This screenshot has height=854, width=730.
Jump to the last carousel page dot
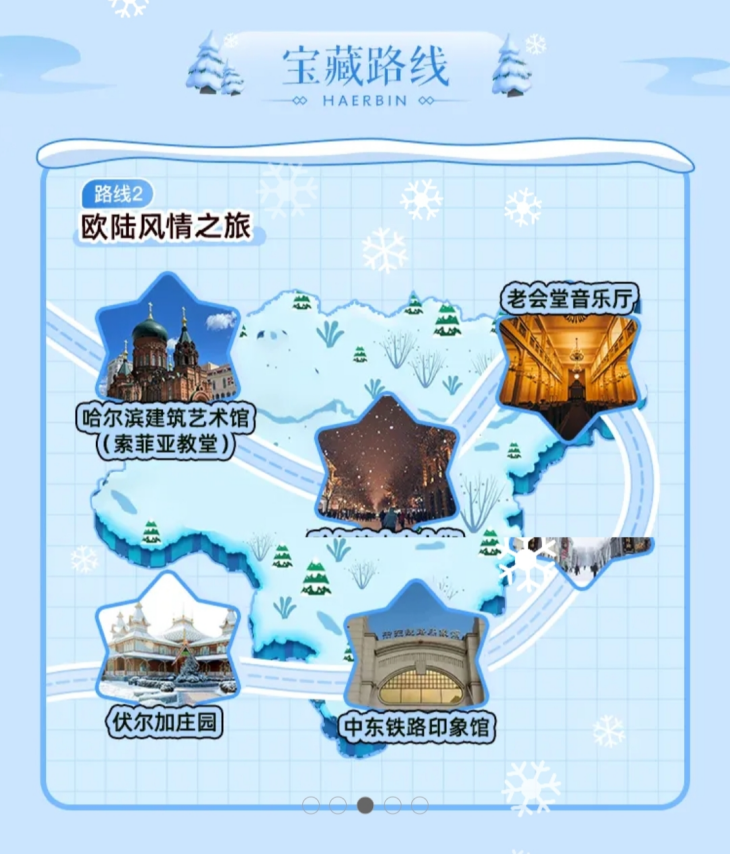[x=420, y=805]
